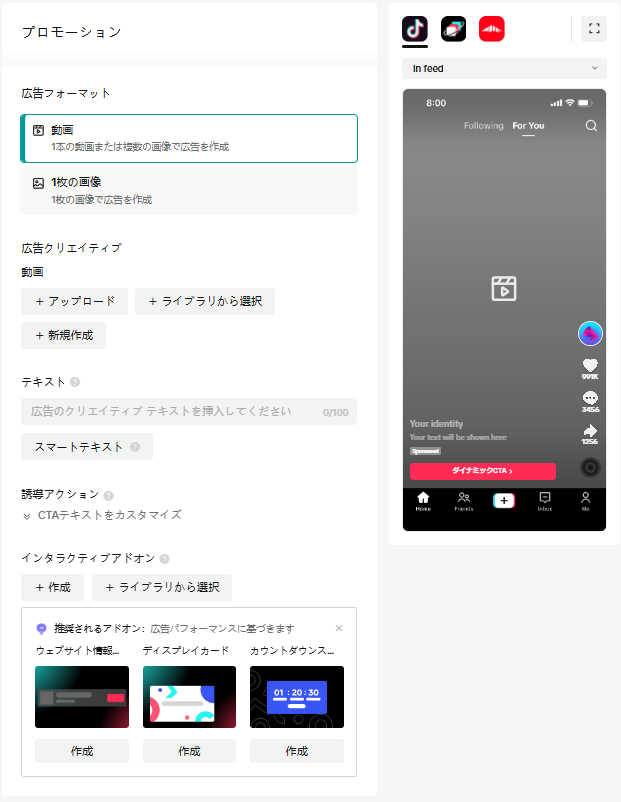Image resolution: width=621 pixels, height=802 pixels.
Task: Pick an add-on via ライブラリから選択
Action: click(x=162, y=587)
